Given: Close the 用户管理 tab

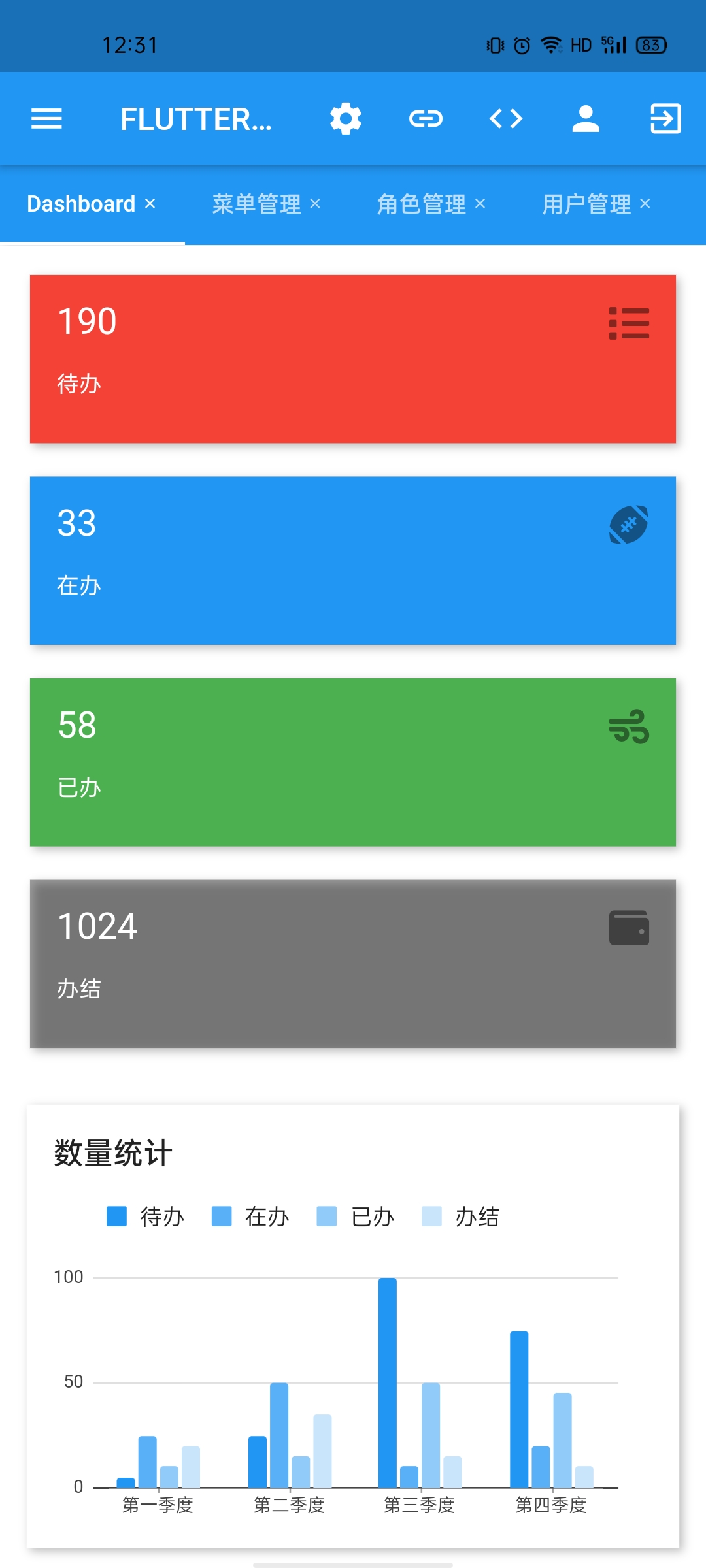Looking at the screenshot, I should [x=645, y=204].
